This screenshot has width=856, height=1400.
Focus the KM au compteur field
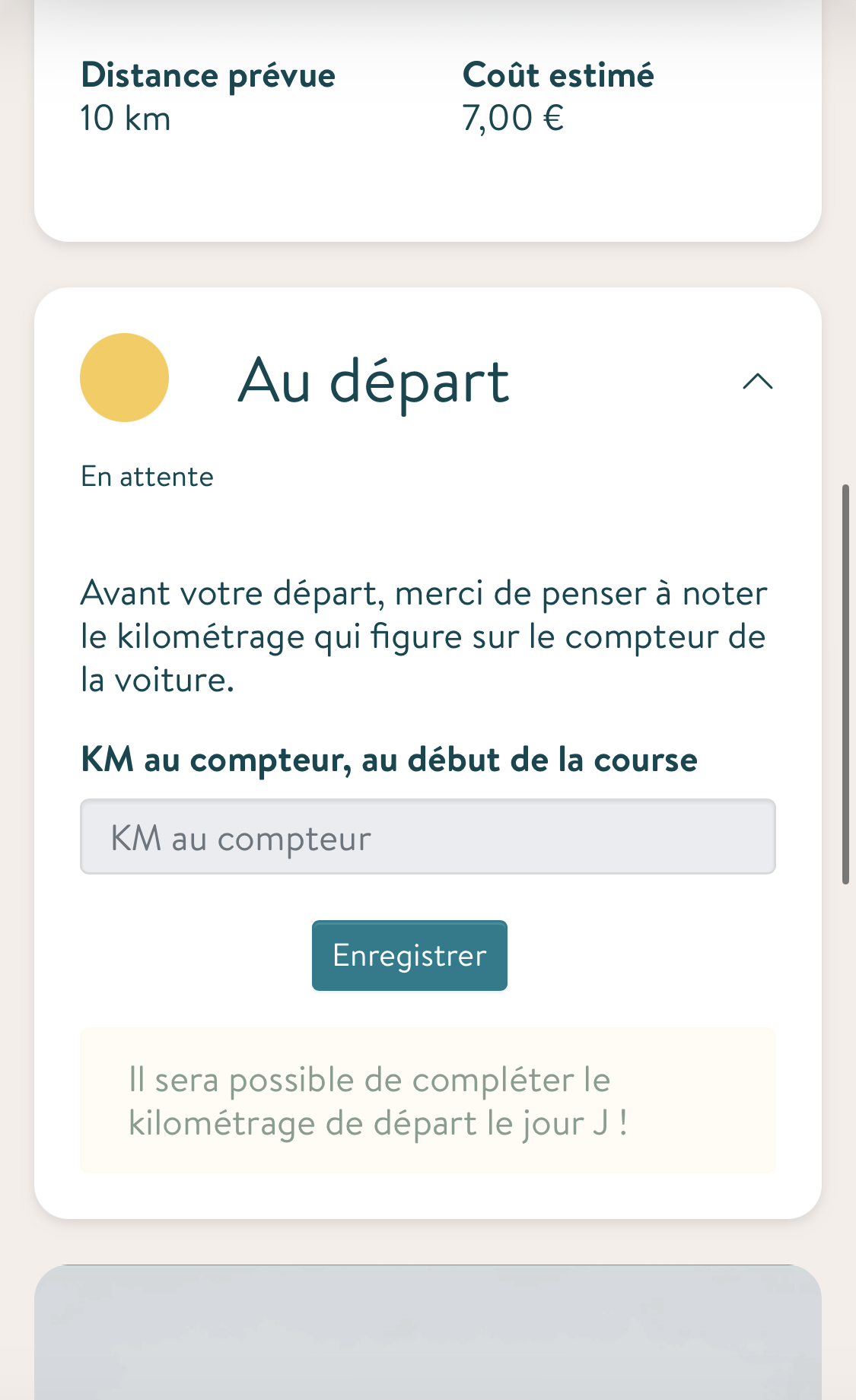pyautogui.click(x=428, y=837)
